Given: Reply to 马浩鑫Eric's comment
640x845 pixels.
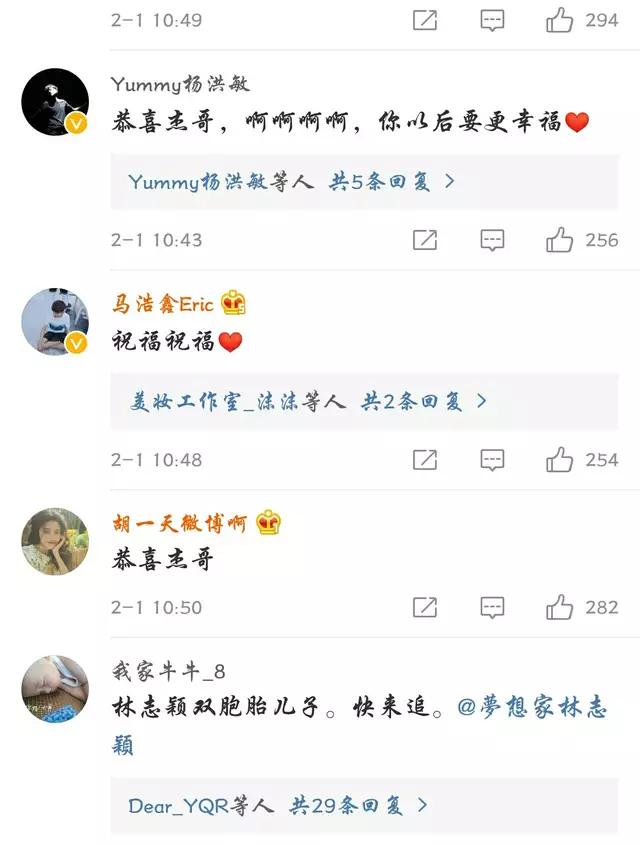Looking at the screenshot, I should [492, 460].
